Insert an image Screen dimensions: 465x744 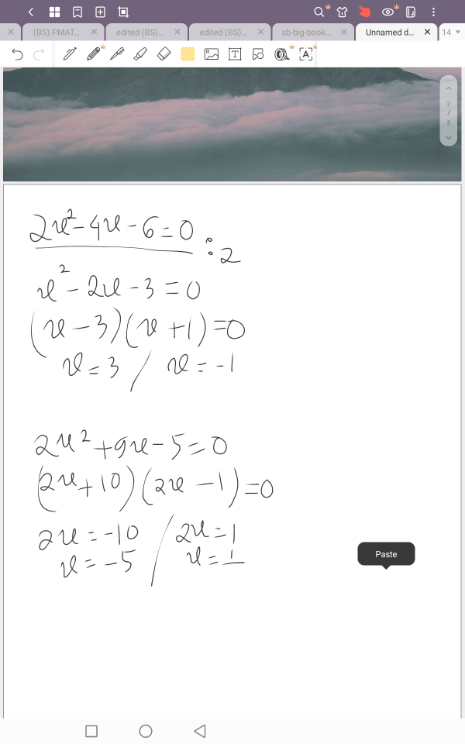[x=211, y=54]
